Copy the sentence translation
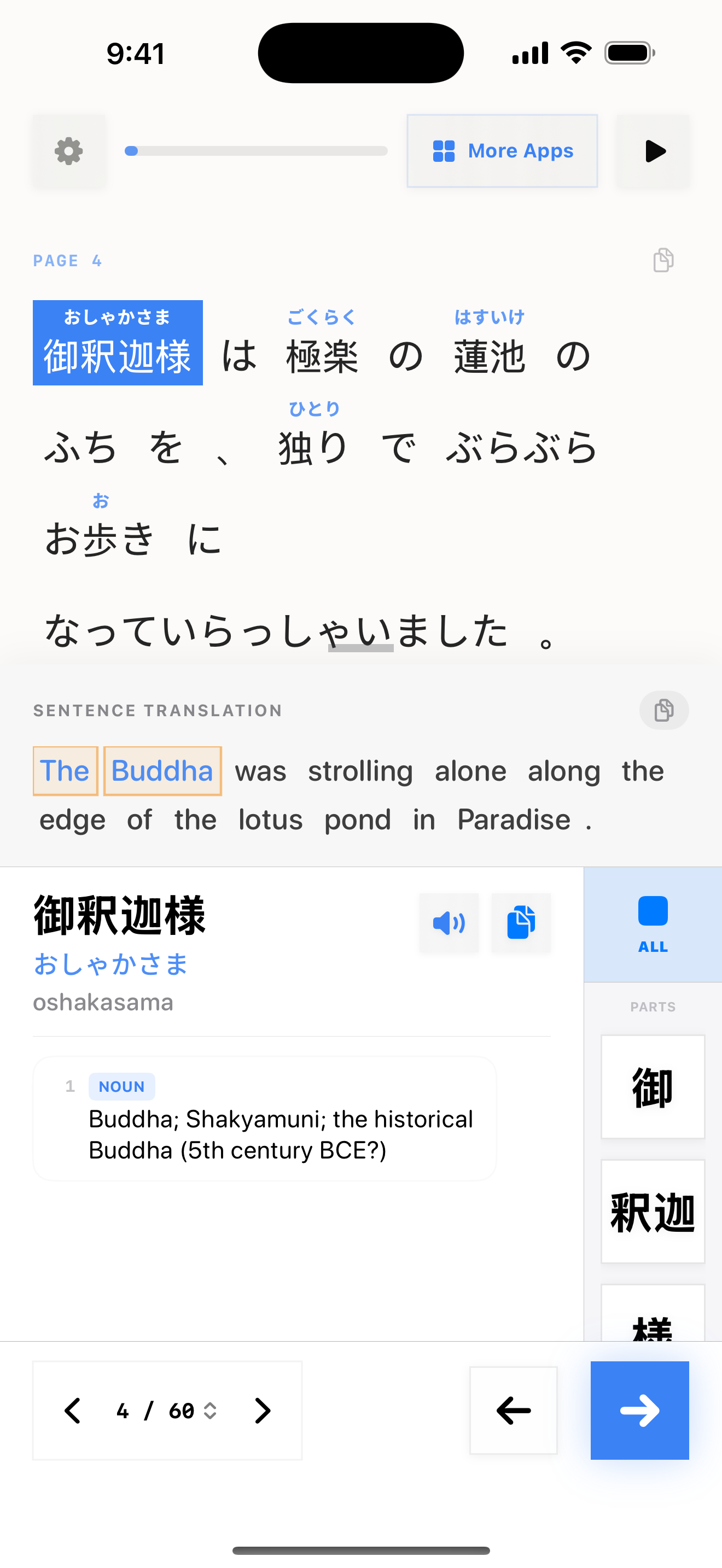Image resolution: width=722 pixels, height=1568 pixels. [663, 710]
